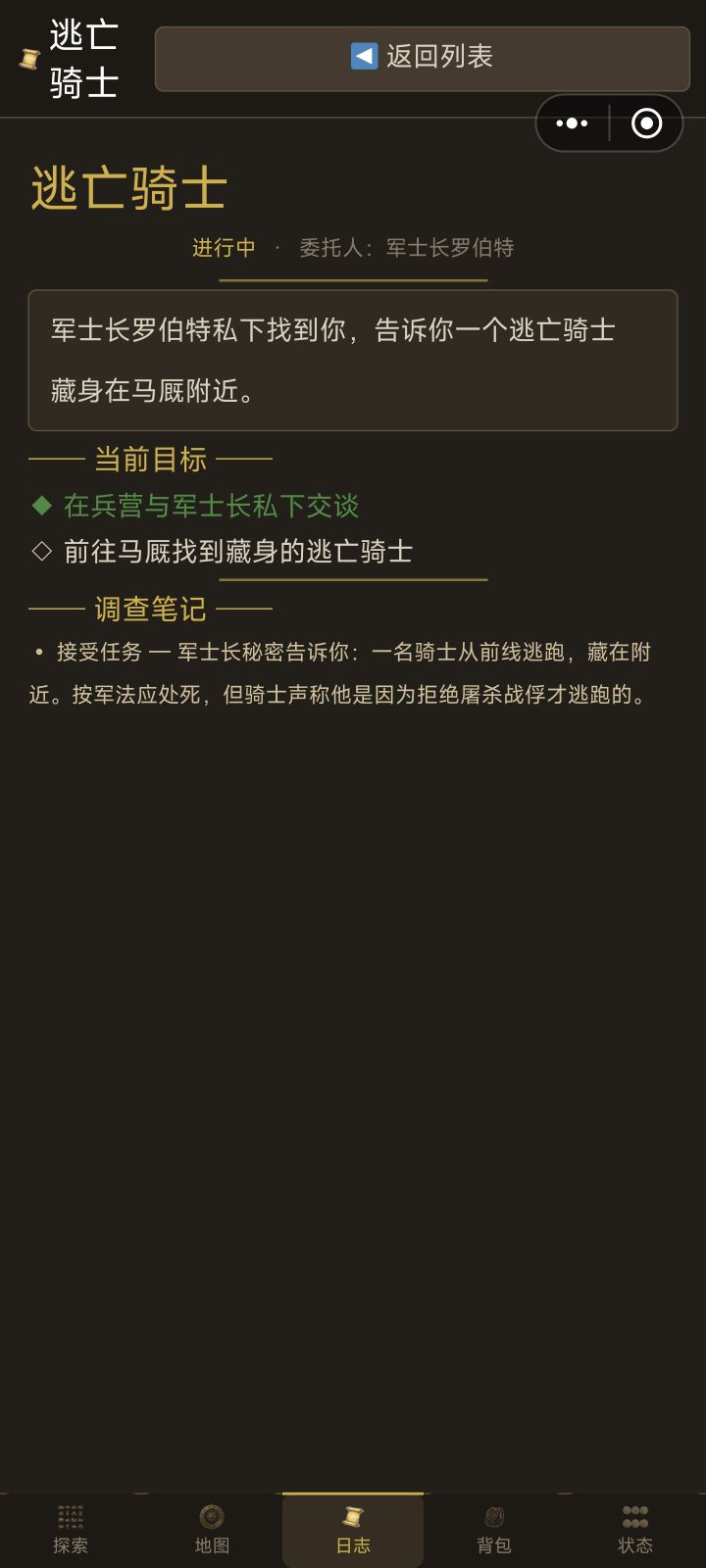Tap the circular capsule button top right
The height and width of the screenshot is (1568, 706).
click(x=645, y=122)
